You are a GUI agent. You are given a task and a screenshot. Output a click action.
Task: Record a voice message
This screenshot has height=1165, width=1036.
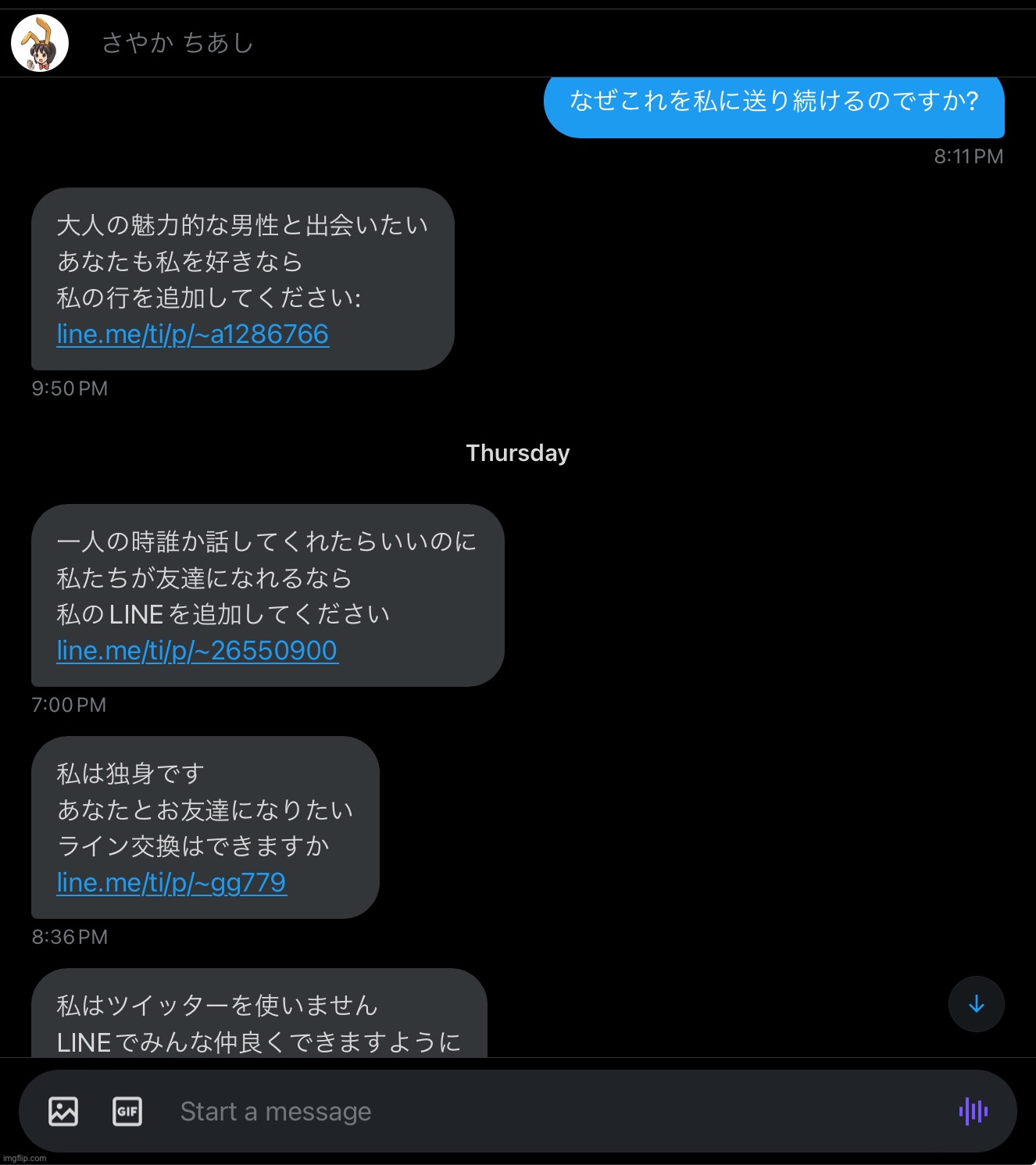[x=973, y=1111]
